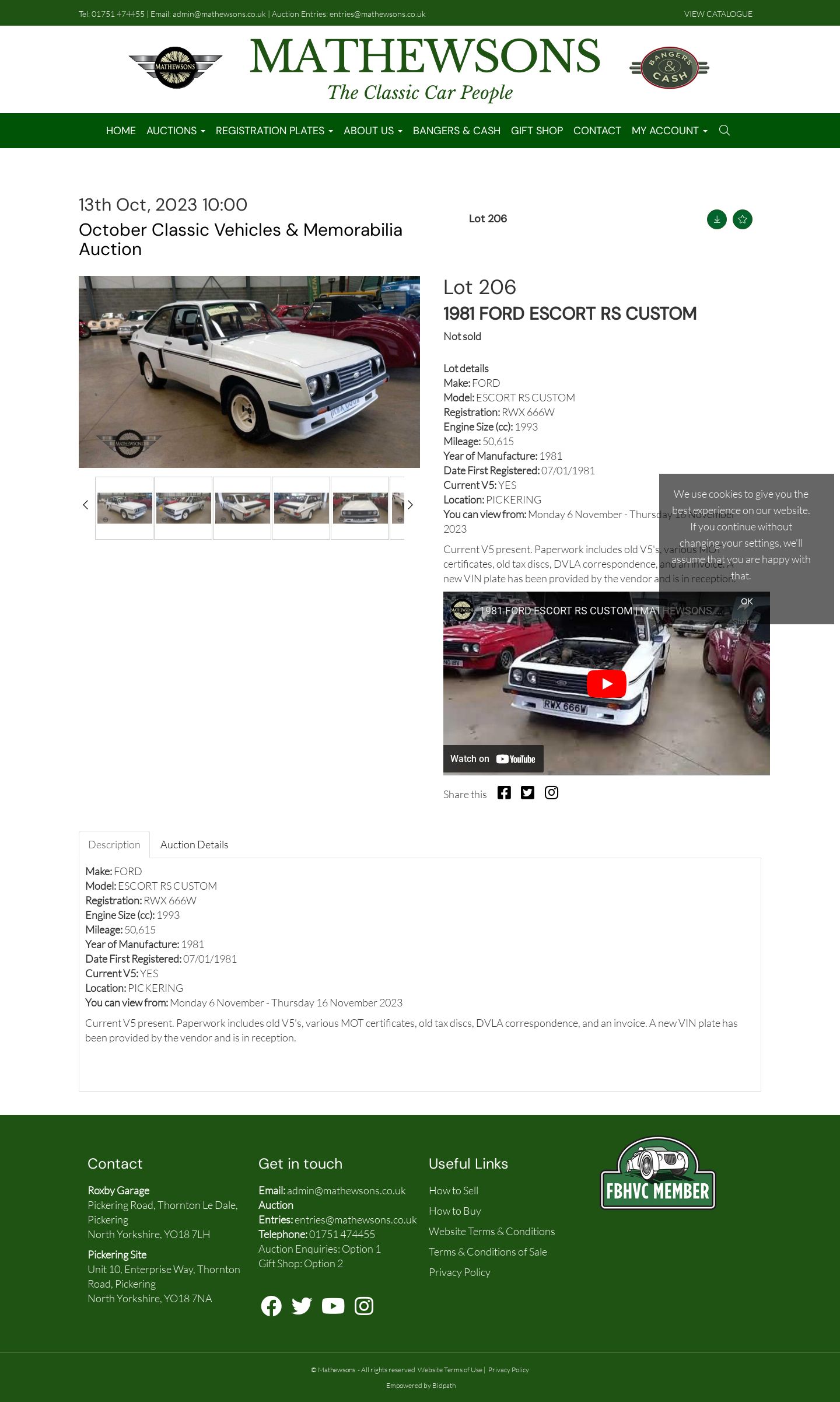Open the View Catalogue link
Image resolution: width=840 pixels, height=1402 pixels.
click(x=718, y=14)
